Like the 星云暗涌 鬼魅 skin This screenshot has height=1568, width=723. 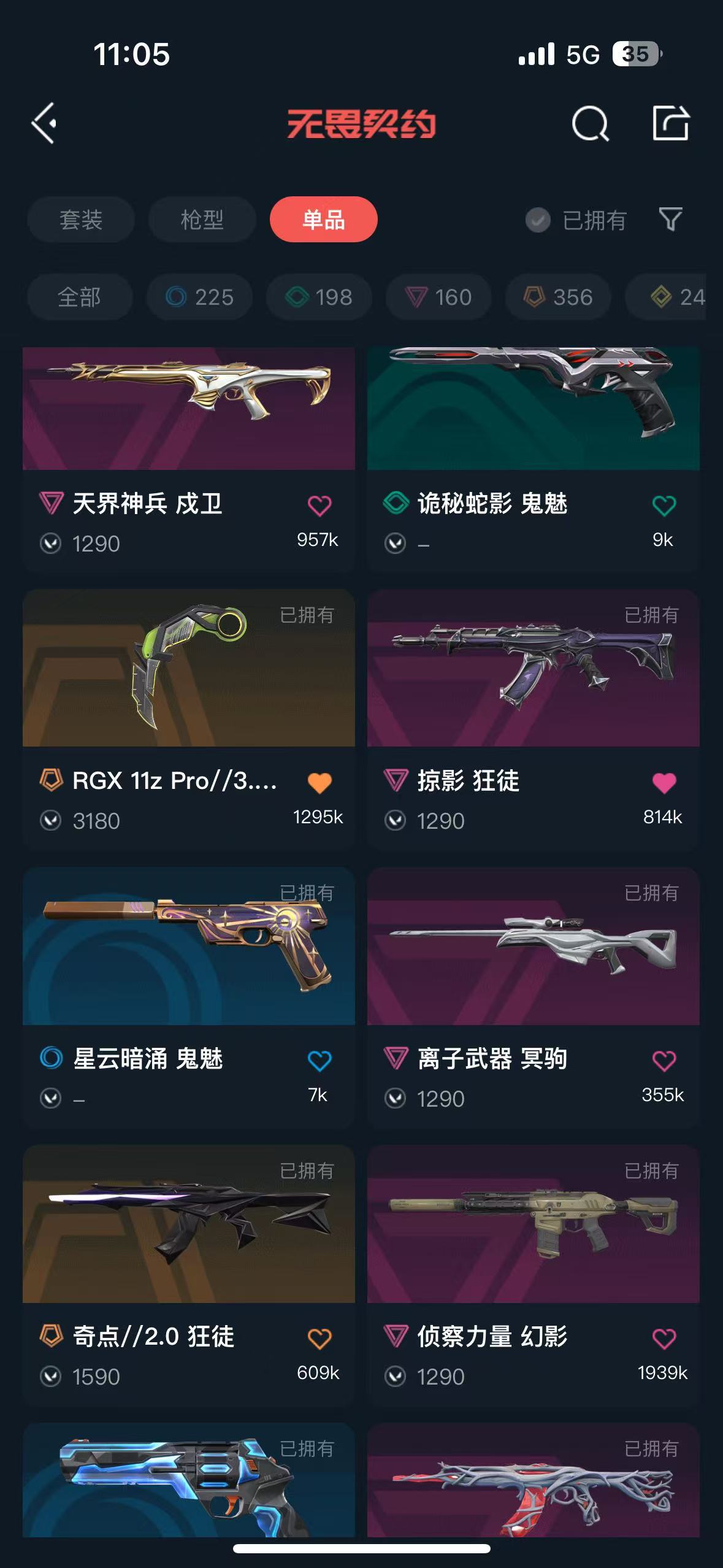(x=319, y=1061)
